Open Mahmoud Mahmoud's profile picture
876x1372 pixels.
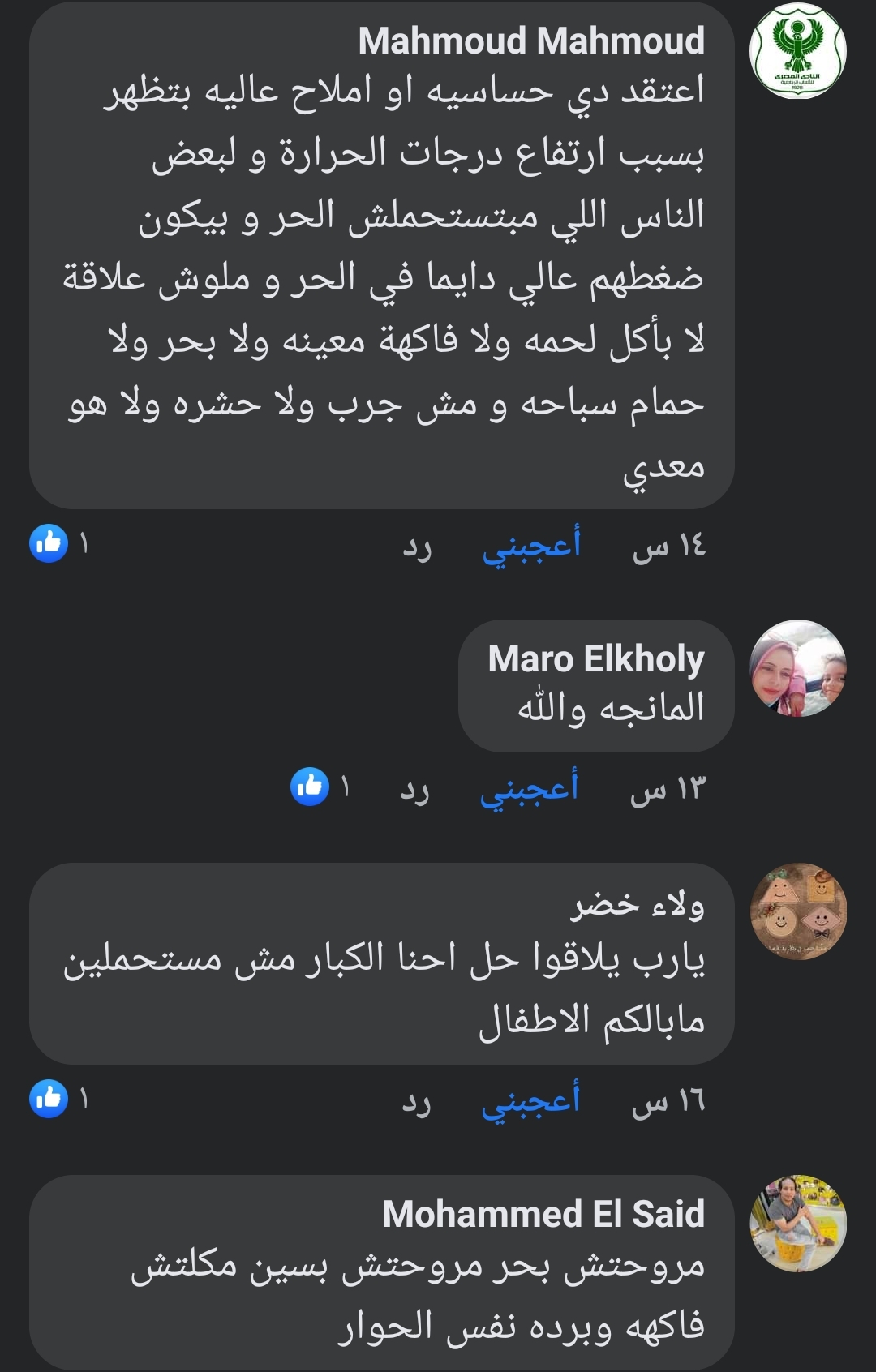coord(797,50)
